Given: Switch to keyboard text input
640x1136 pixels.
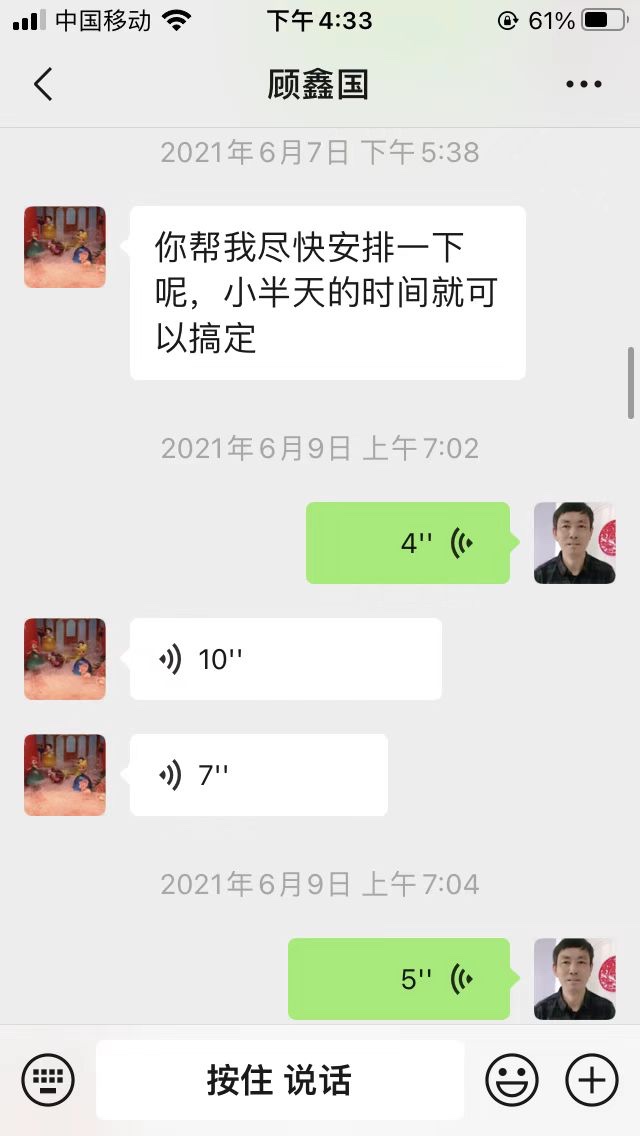Looking at the screenshot, I should pos(48,1080).
